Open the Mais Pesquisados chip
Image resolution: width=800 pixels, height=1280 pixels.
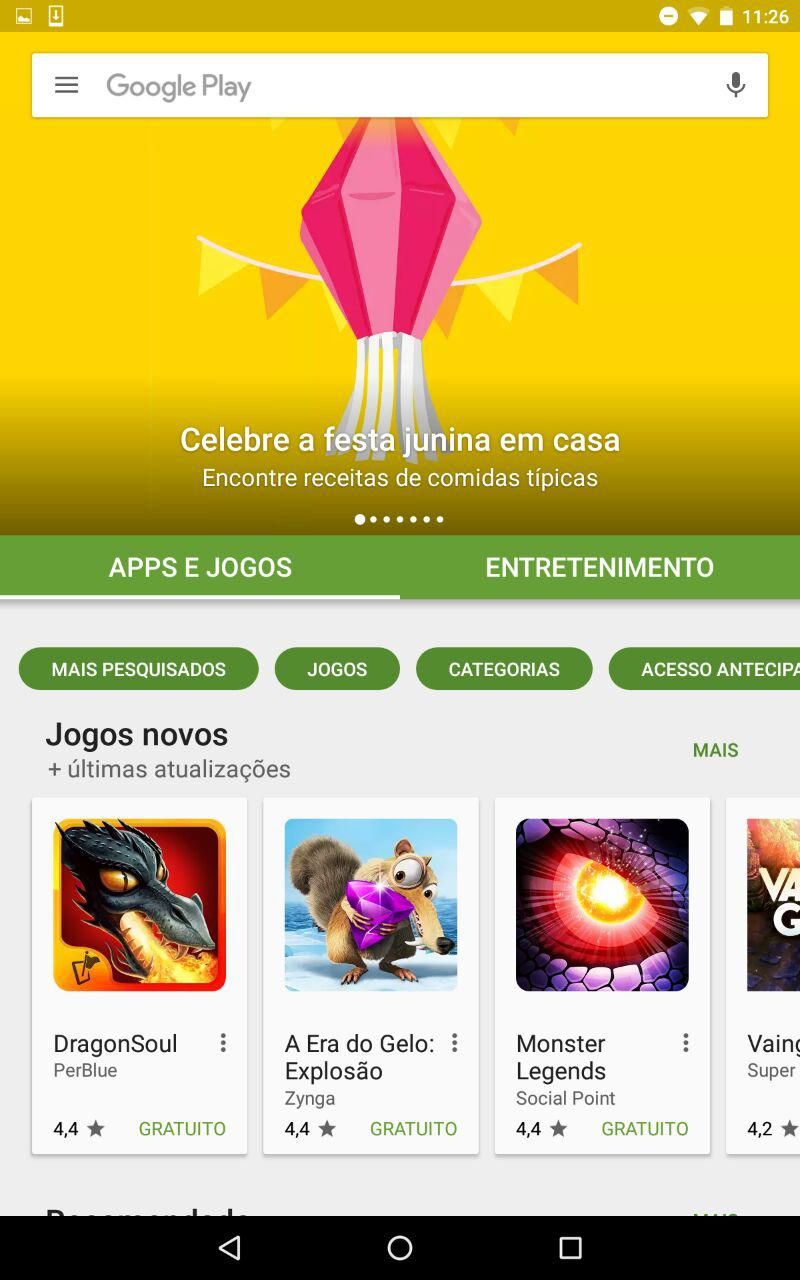point(138,669)
